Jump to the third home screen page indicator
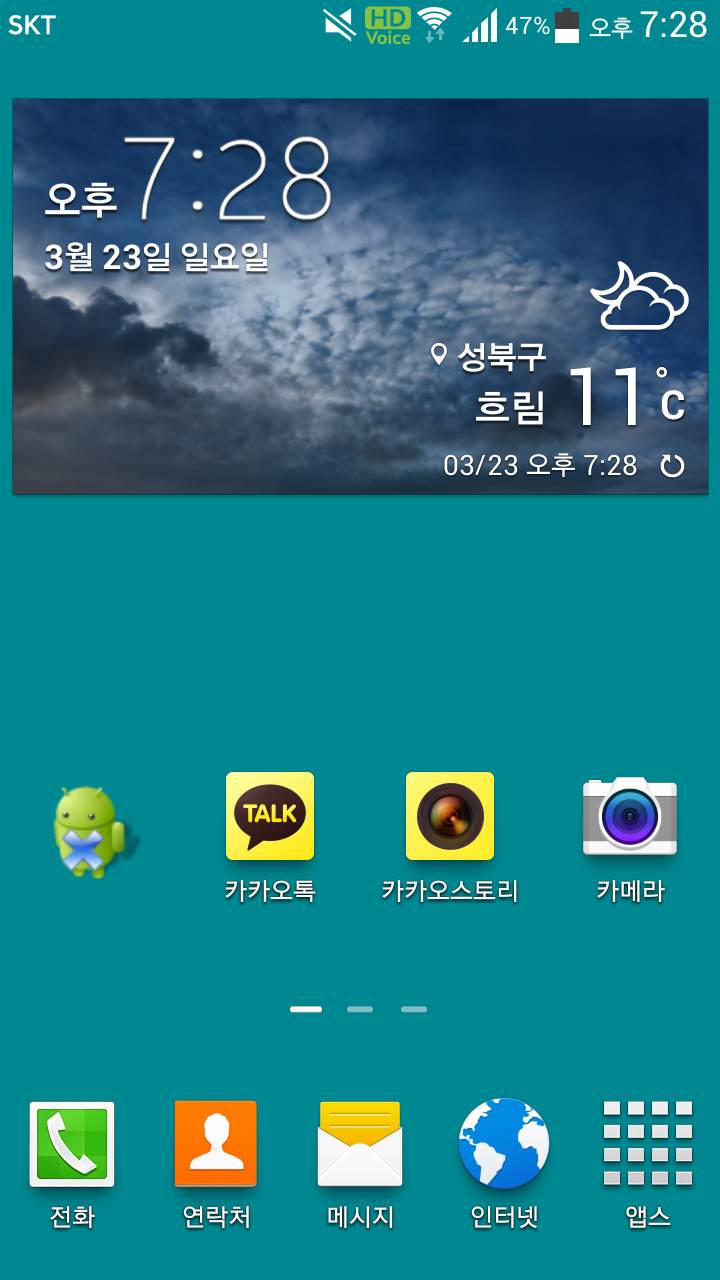720x1280 pixels. 414,1010
